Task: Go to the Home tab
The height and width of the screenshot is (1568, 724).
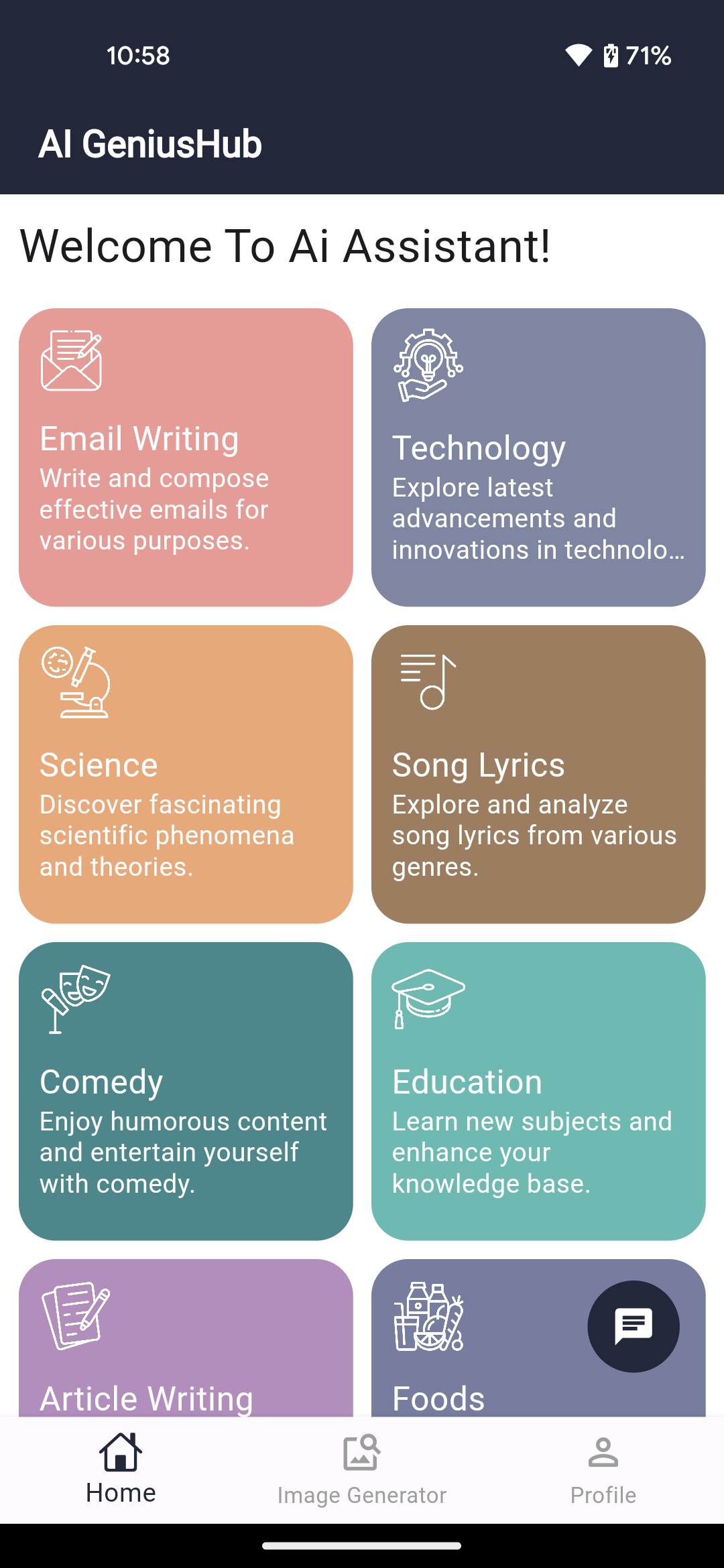Action: (x=121, y=1469)
